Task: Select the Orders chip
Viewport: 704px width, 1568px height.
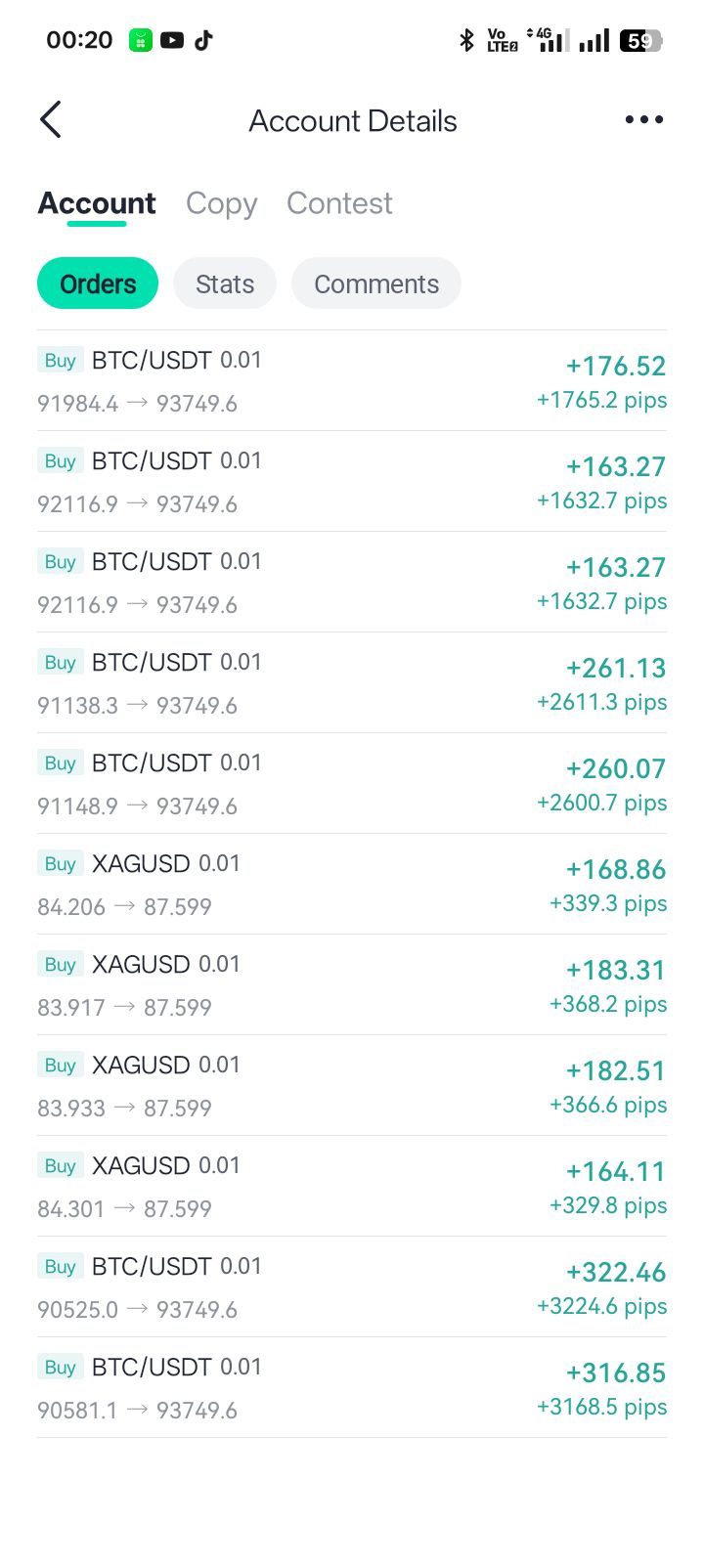Action: (98, 283)
